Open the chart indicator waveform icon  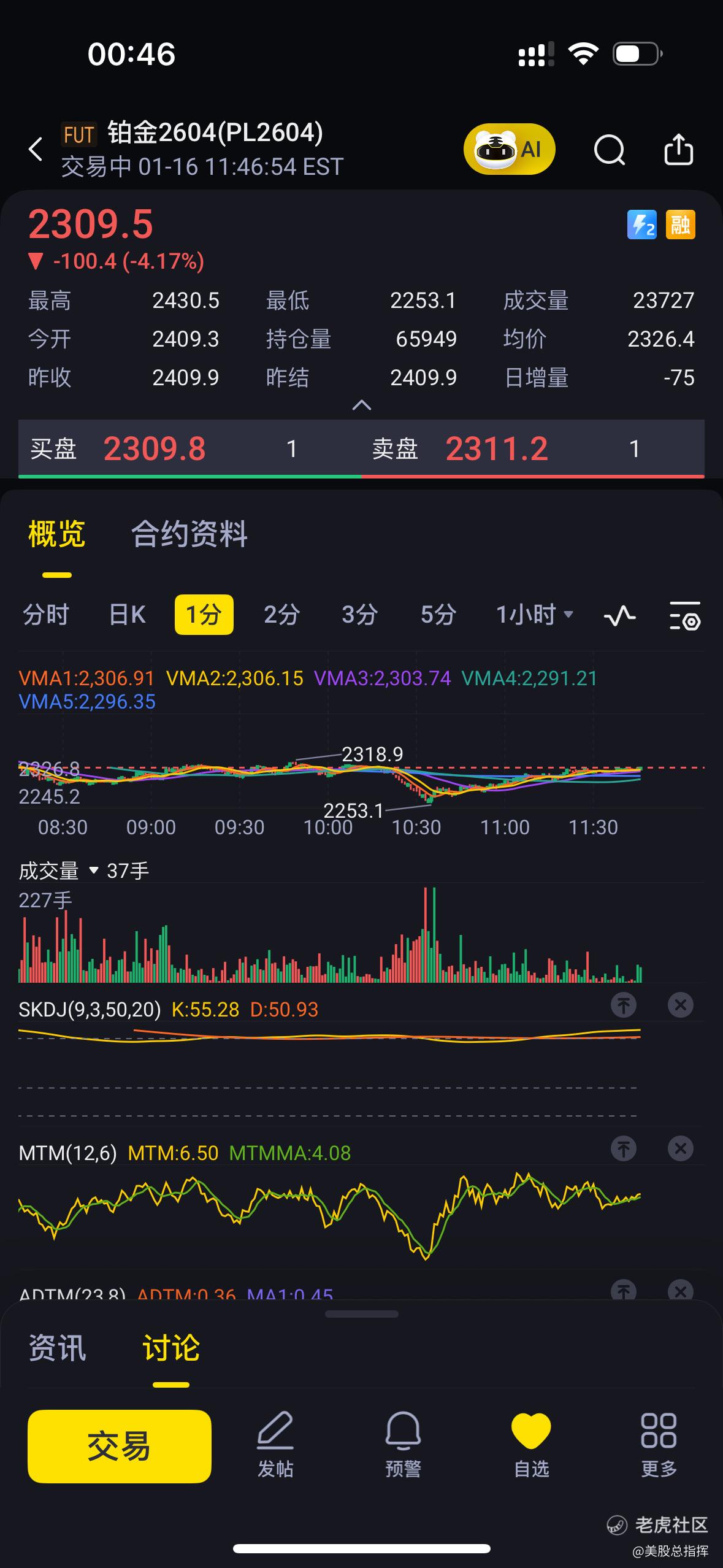[619, 615]
